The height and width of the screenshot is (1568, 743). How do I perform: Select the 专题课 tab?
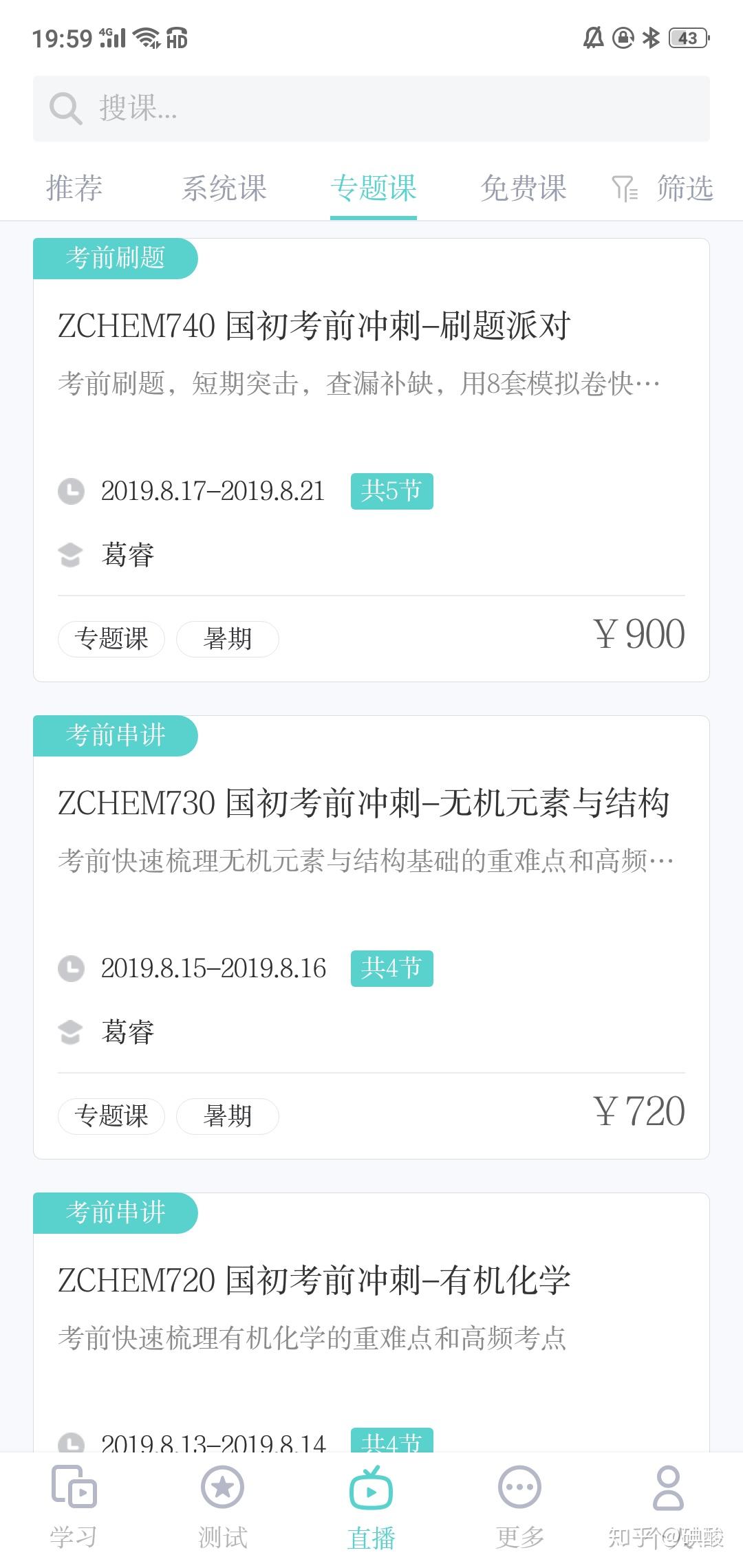(374, 188)
